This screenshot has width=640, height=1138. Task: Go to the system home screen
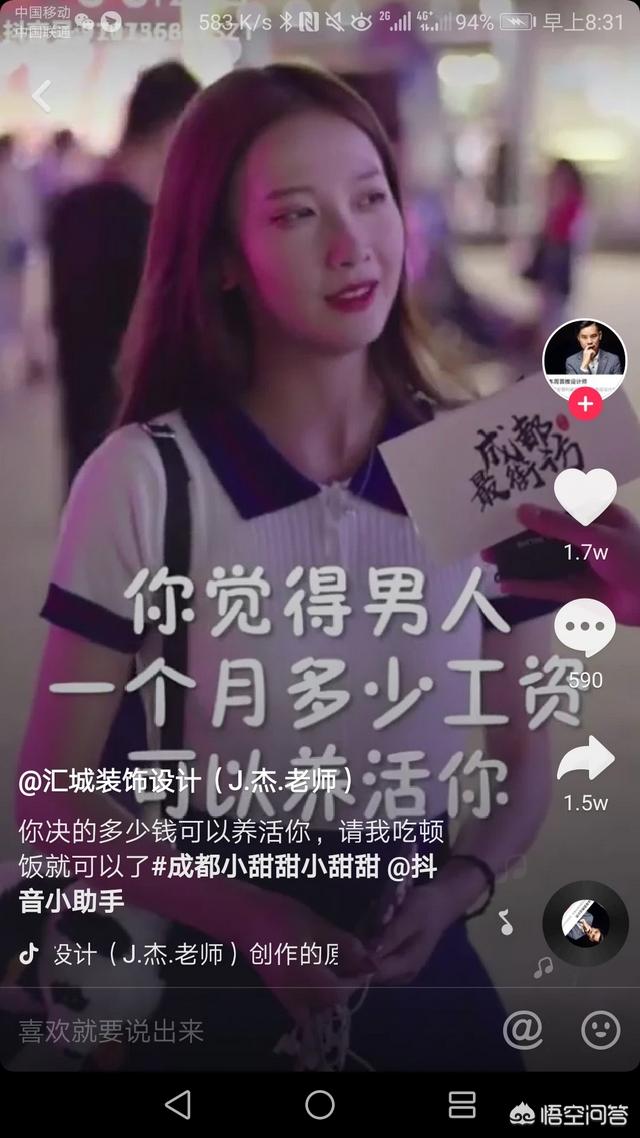(320, 1104)
